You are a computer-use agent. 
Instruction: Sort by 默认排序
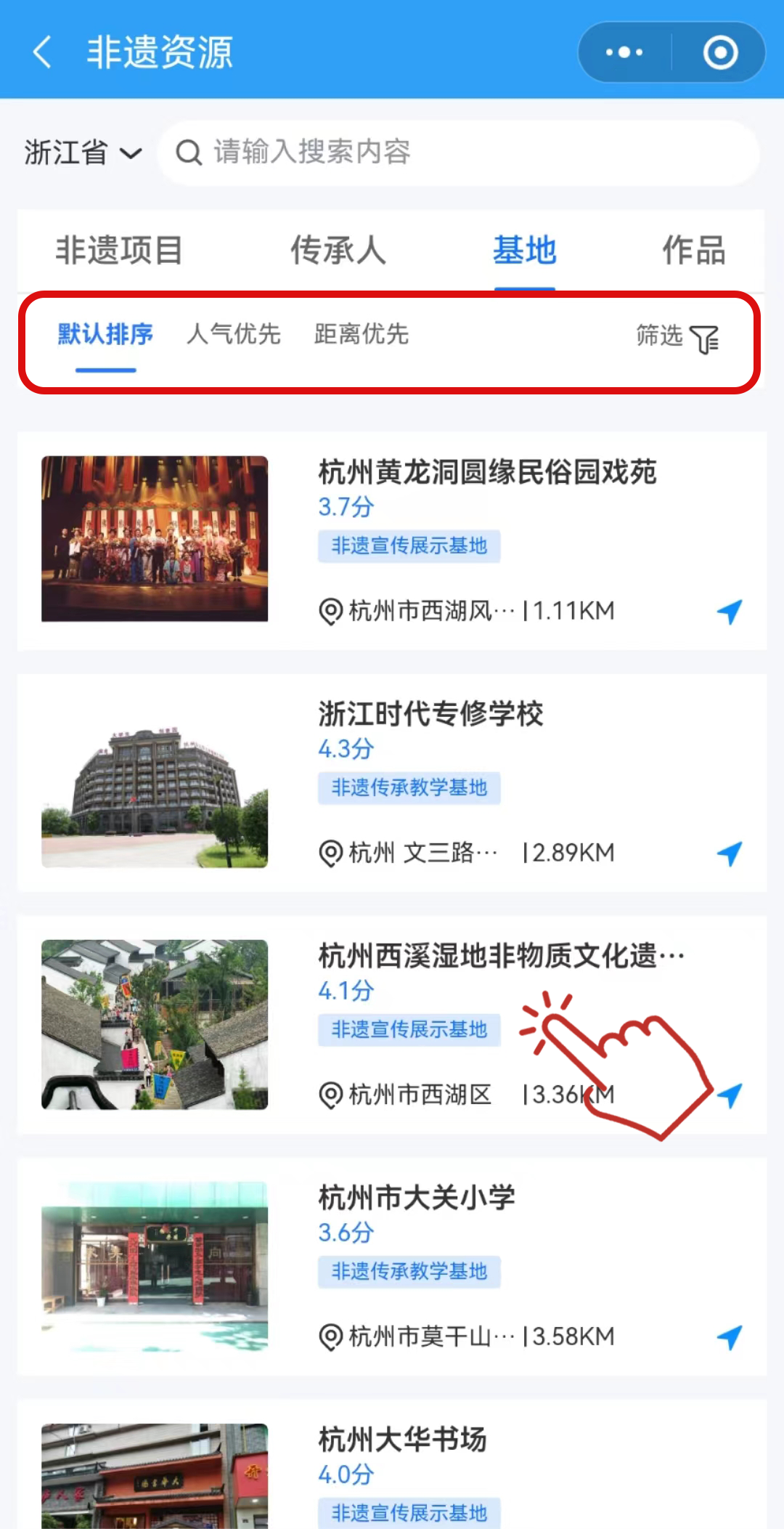click(x=105, y=335)
